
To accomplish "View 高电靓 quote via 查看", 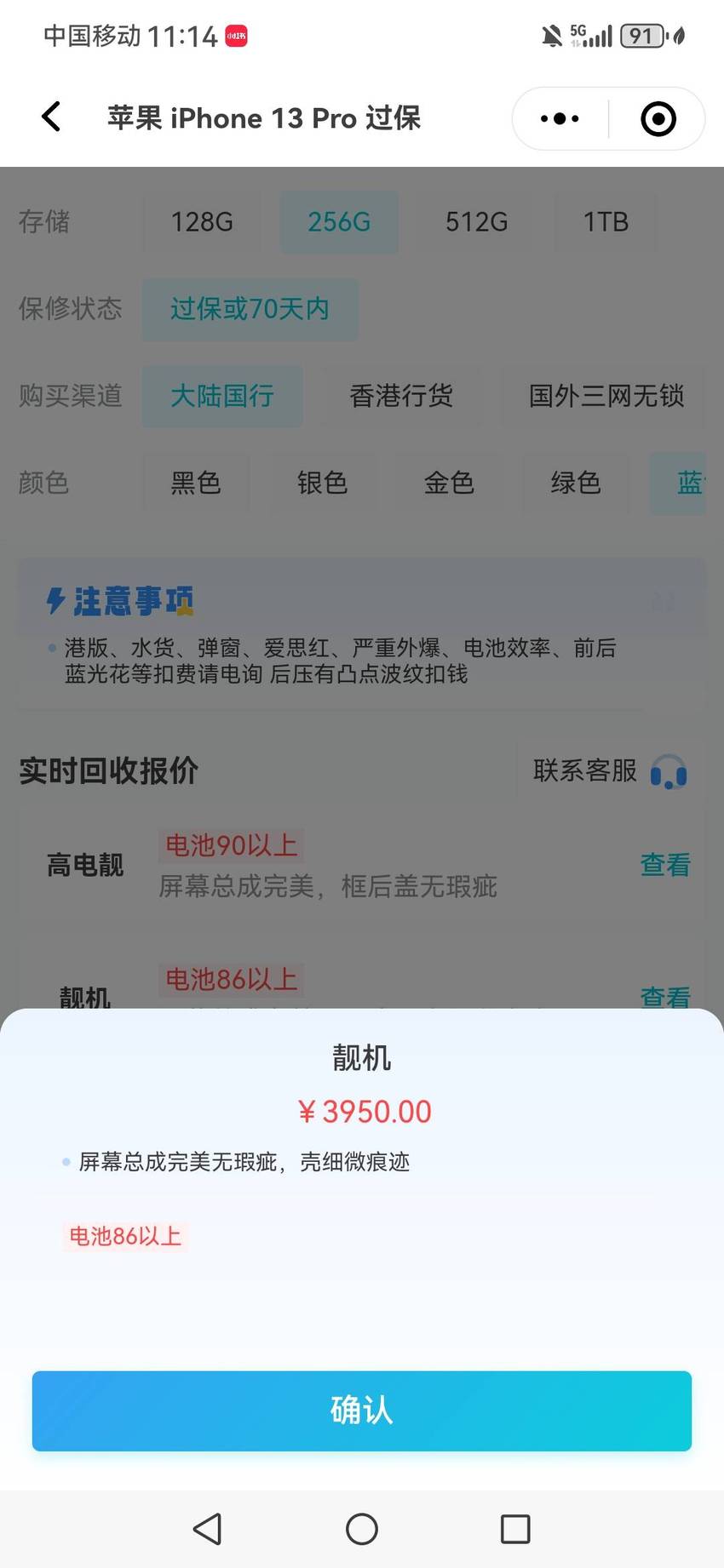I will [x=665, y=865].
